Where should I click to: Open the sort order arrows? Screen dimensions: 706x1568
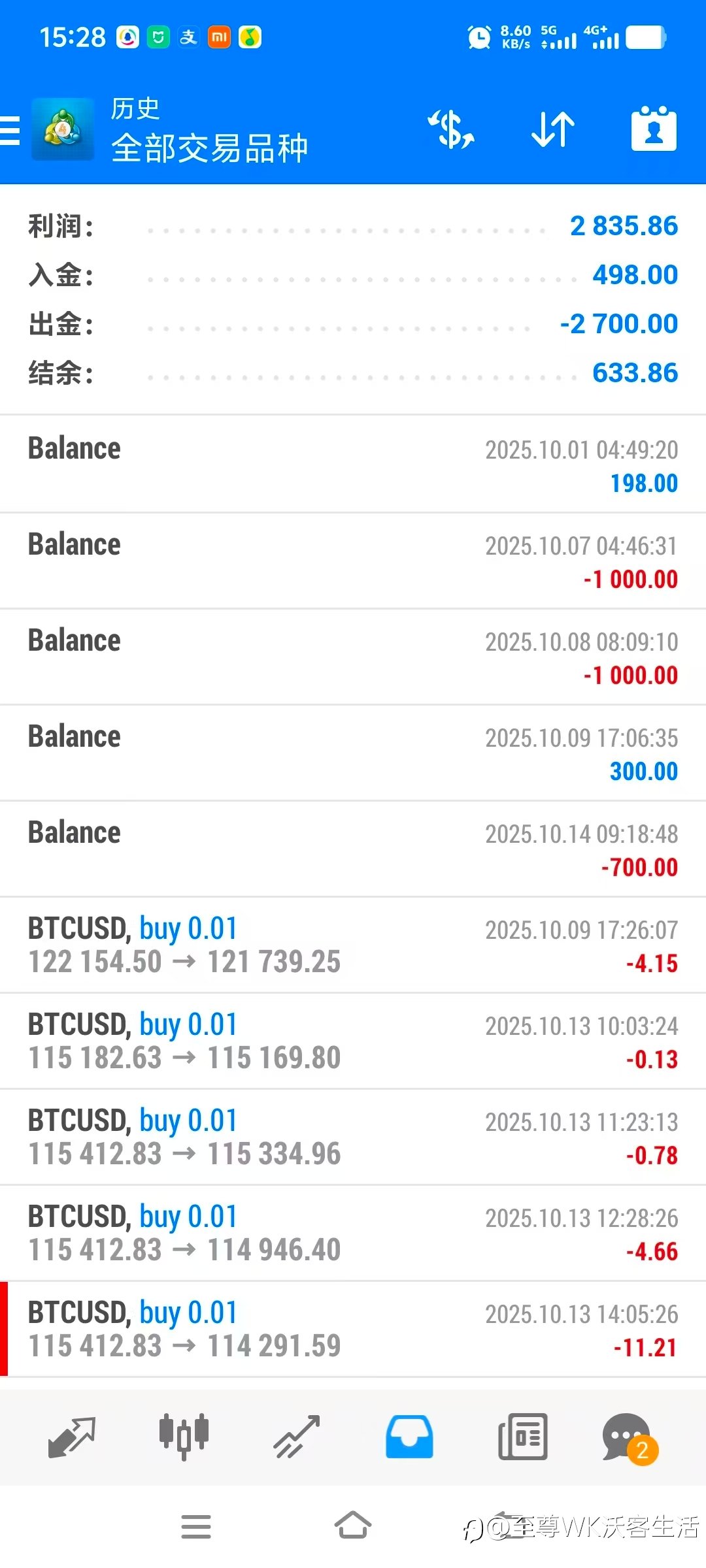[x=552, y=129]
